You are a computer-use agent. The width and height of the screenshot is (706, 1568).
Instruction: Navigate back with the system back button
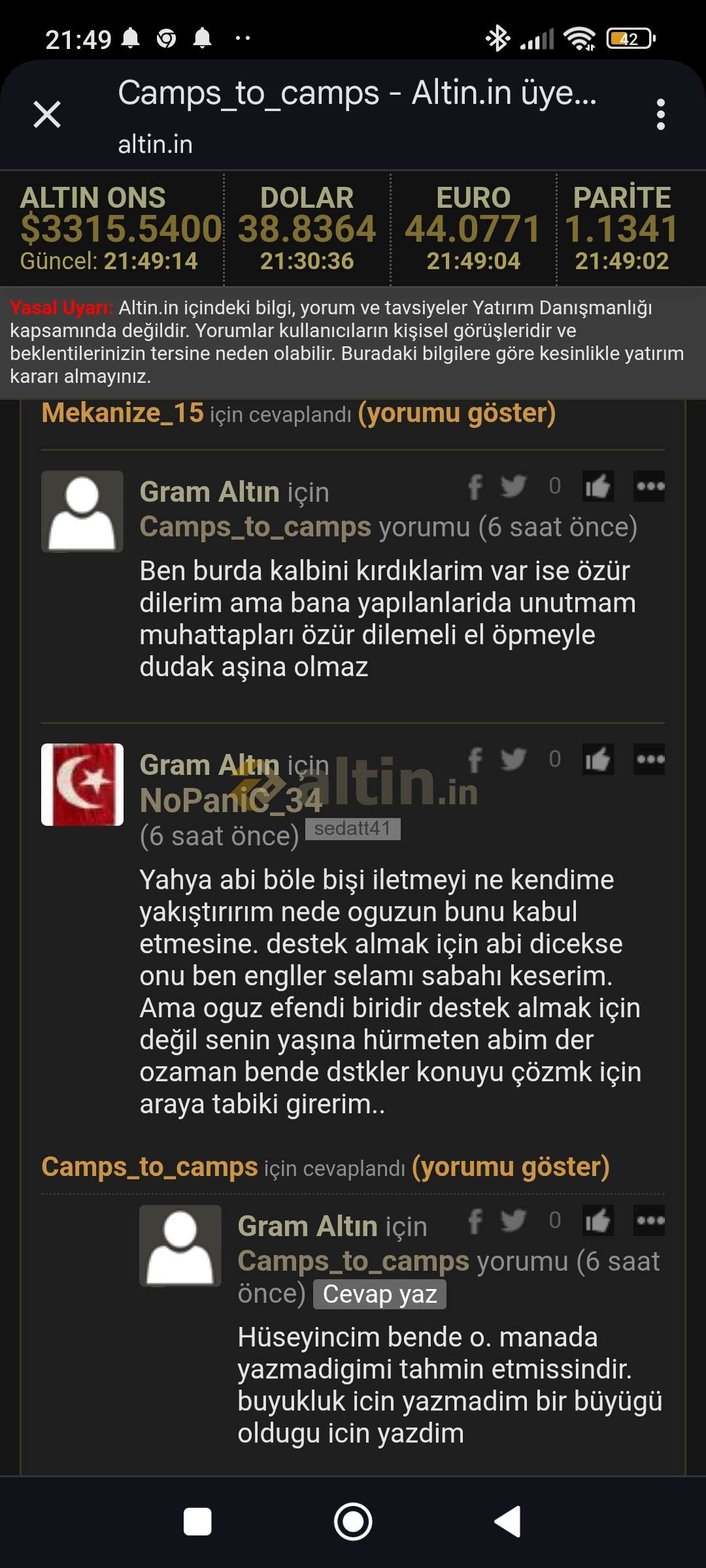click(508, 1522)
